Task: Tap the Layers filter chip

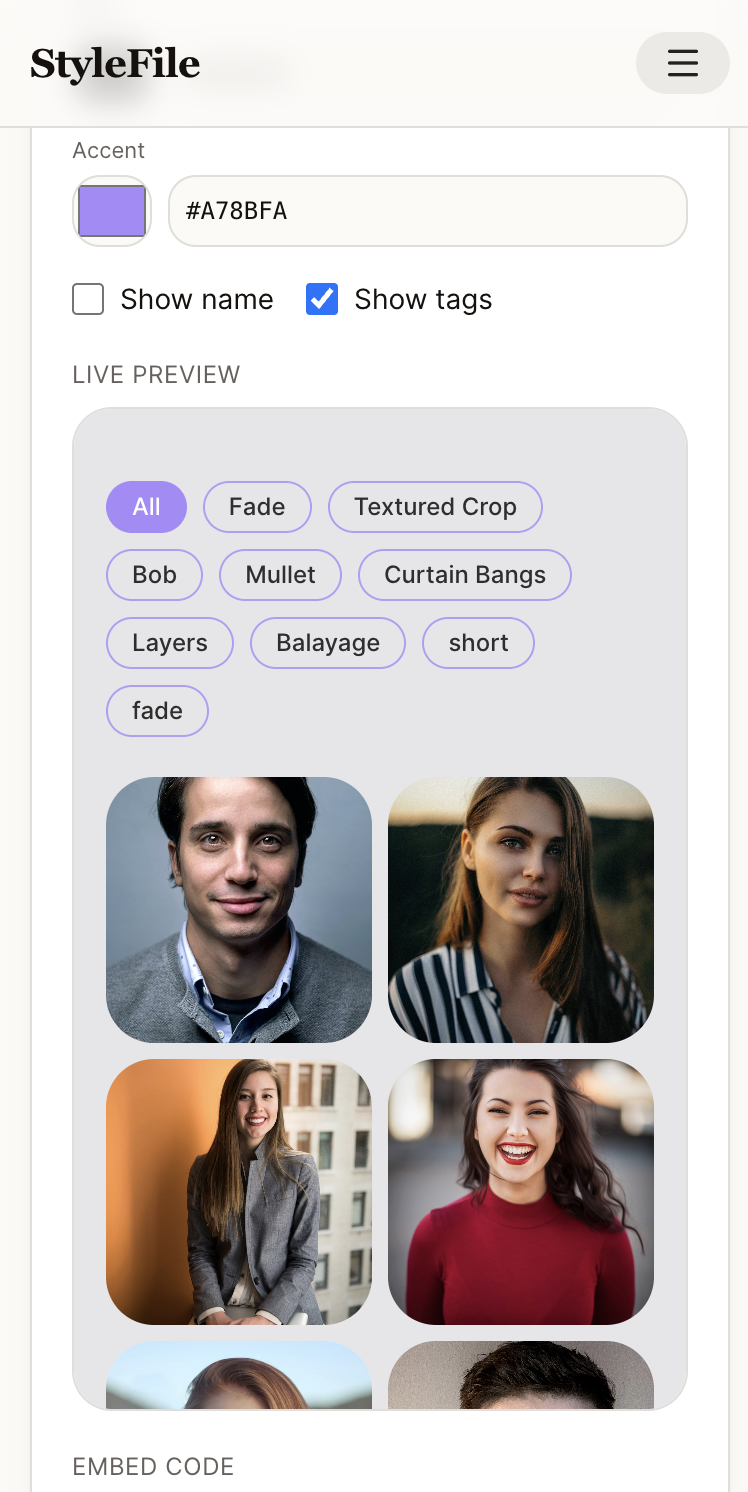Action: tap(170, 643)
